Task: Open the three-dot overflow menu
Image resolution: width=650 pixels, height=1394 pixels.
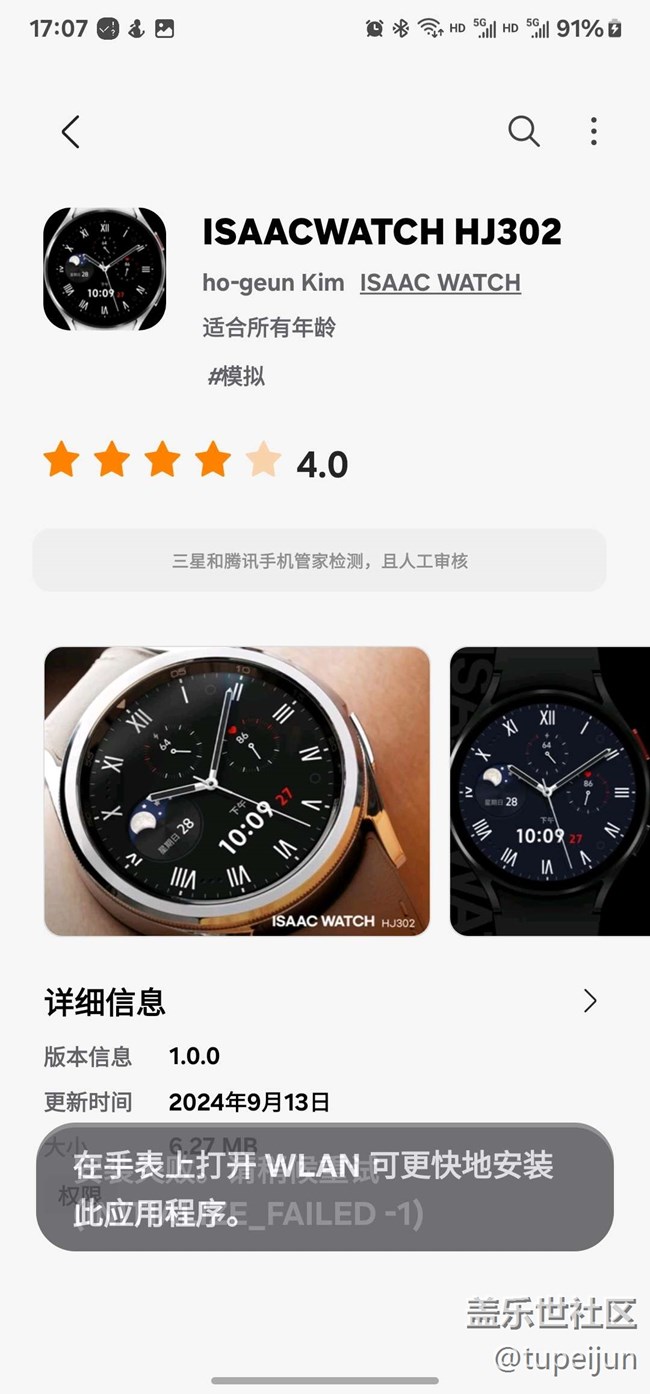Action: coord(593,131)
